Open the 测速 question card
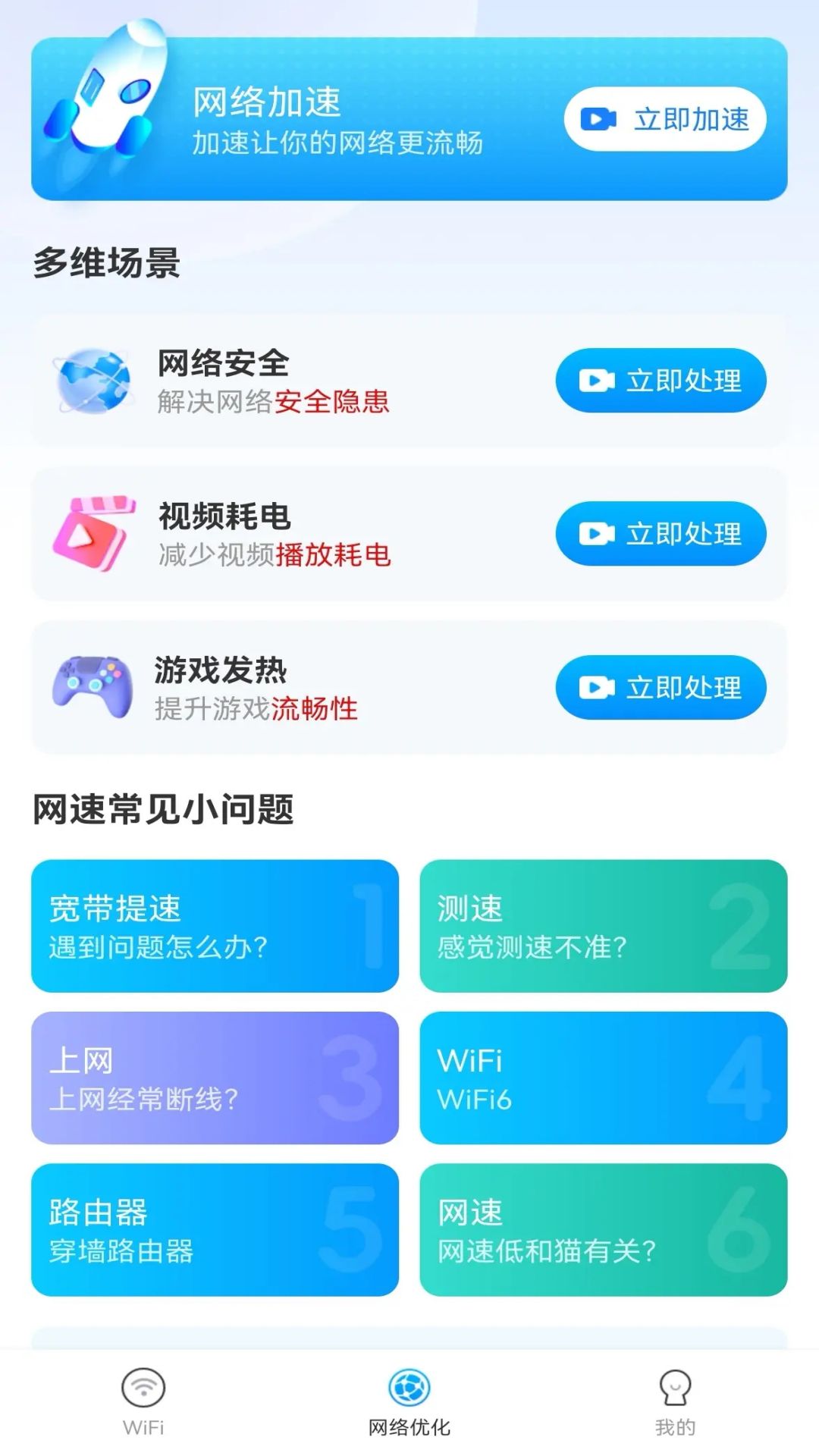This screenshot has height=1456, width=819. coord(603,926)
